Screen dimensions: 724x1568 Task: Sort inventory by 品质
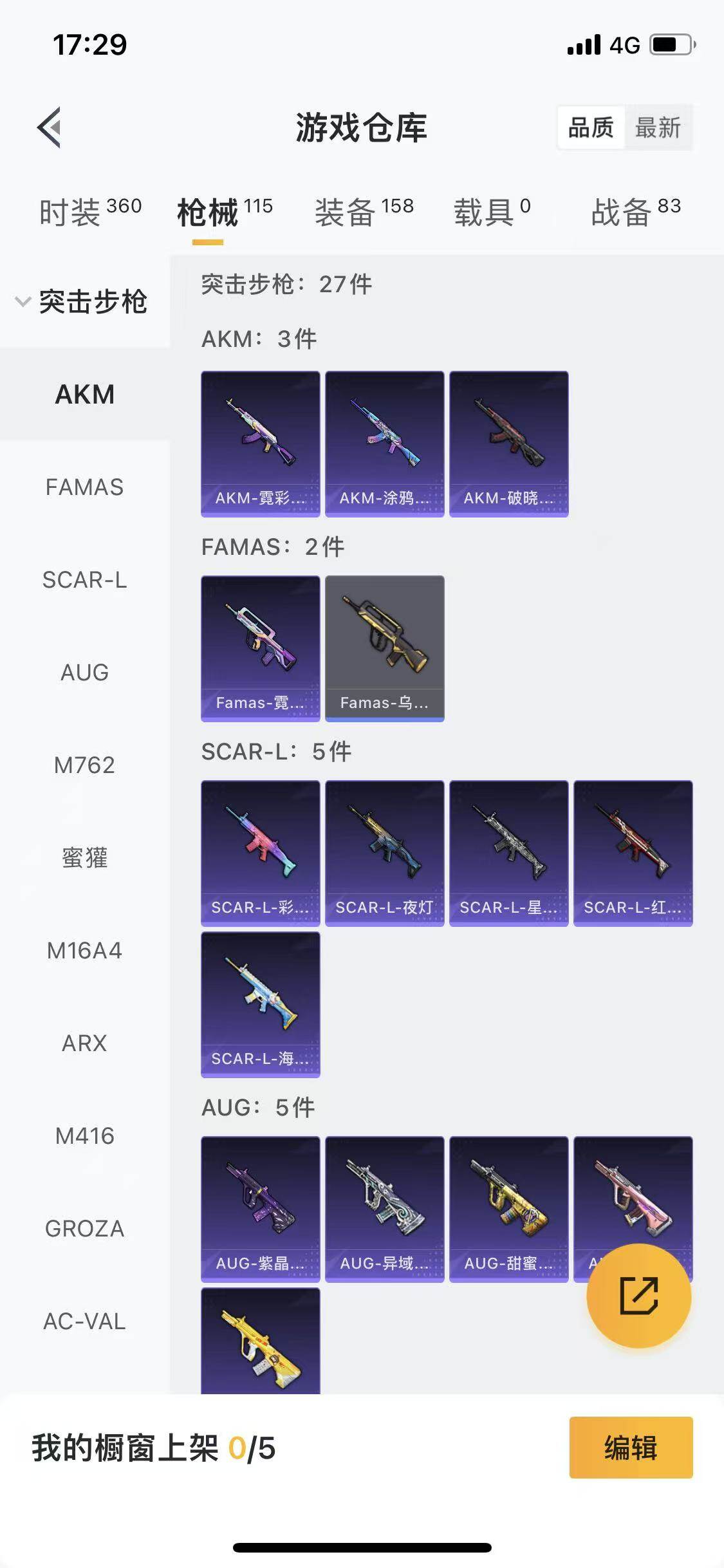pyautogui.click(x=591, y=127)
